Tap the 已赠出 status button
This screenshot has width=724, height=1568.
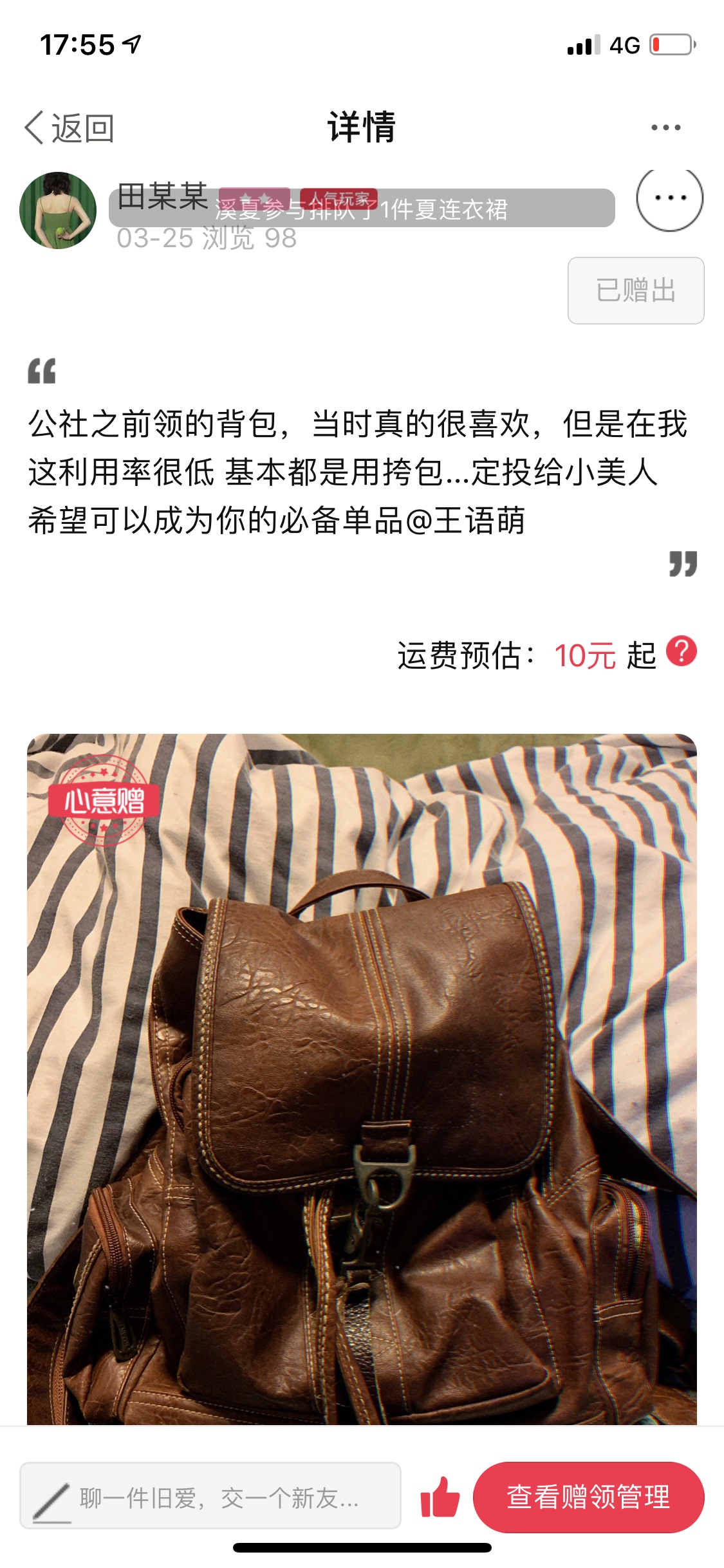[x=636, y=290]
